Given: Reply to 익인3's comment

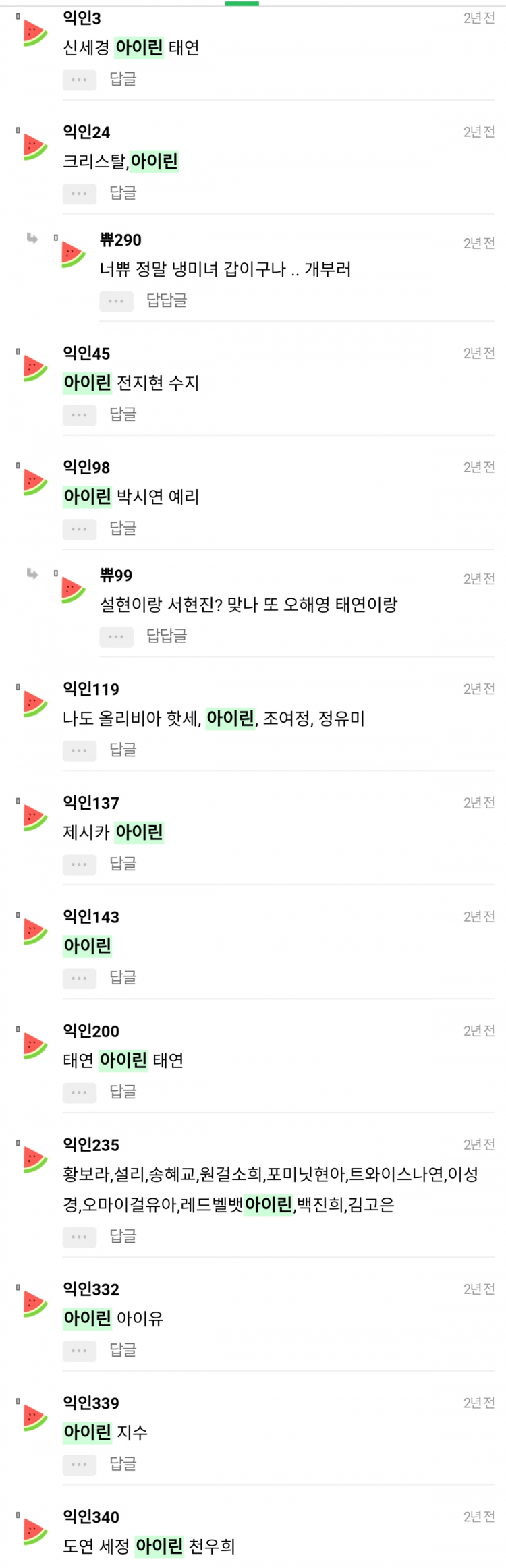Looking at the screenshot, I should 123,79.
